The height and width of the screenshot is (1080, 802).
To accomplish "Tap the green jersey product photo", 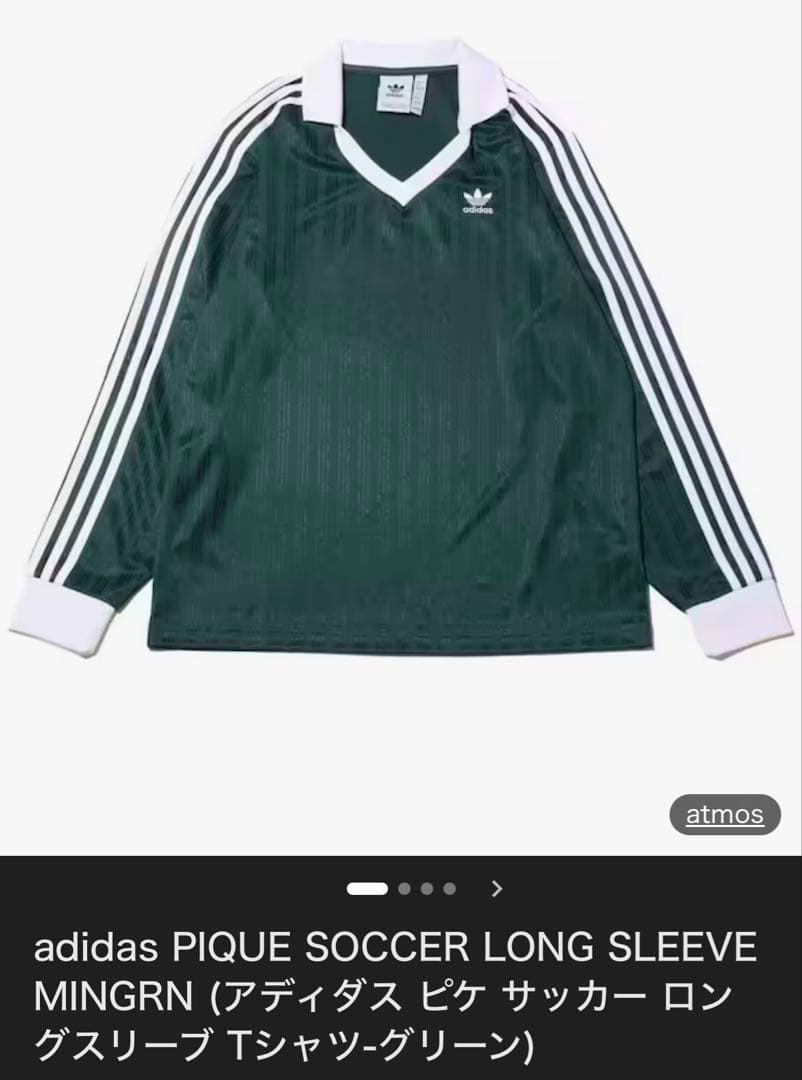I will tap(400, 400).
